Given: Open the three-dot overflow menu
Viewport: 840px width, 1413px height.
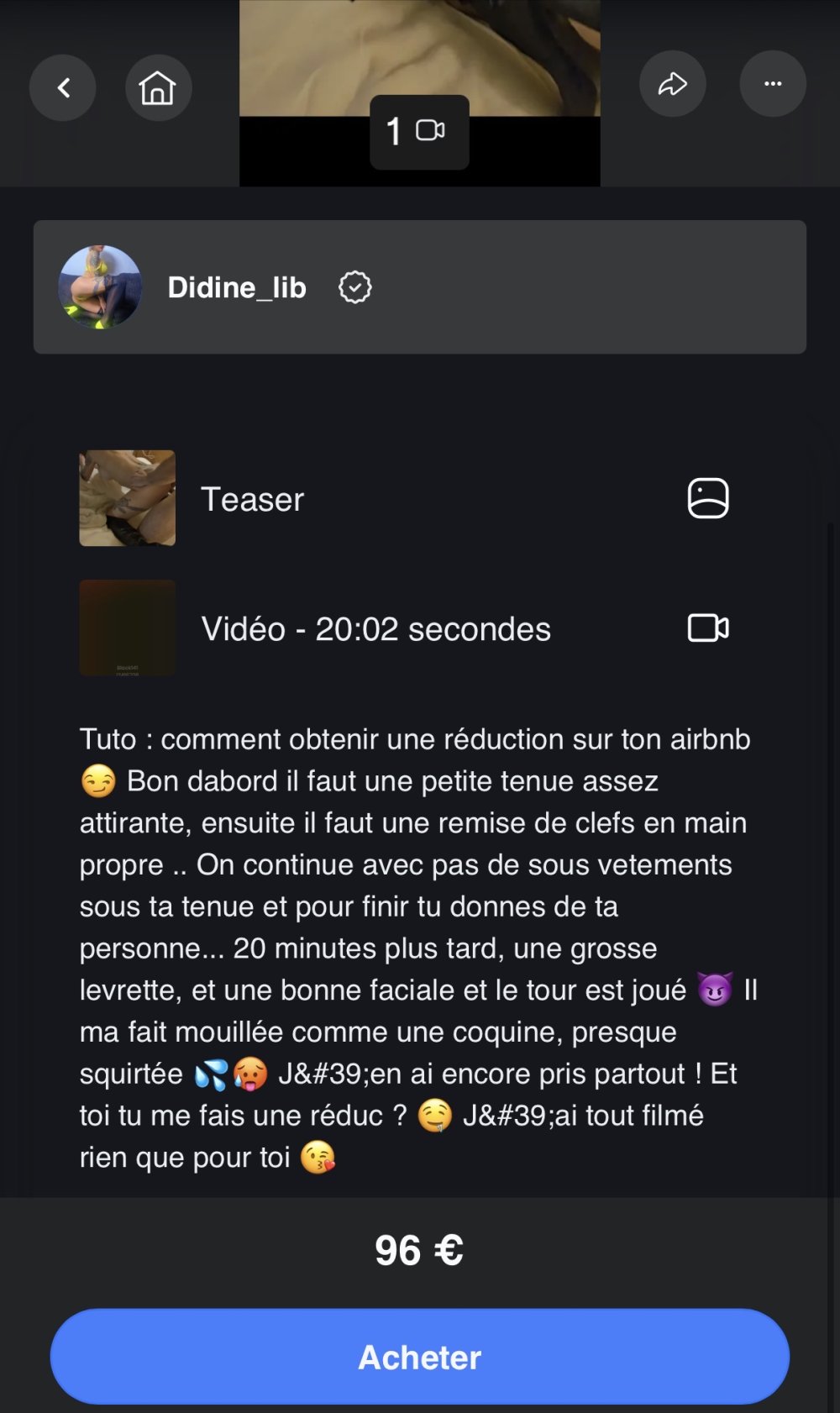Looking at the screenshot, I should tap(772, 84).
